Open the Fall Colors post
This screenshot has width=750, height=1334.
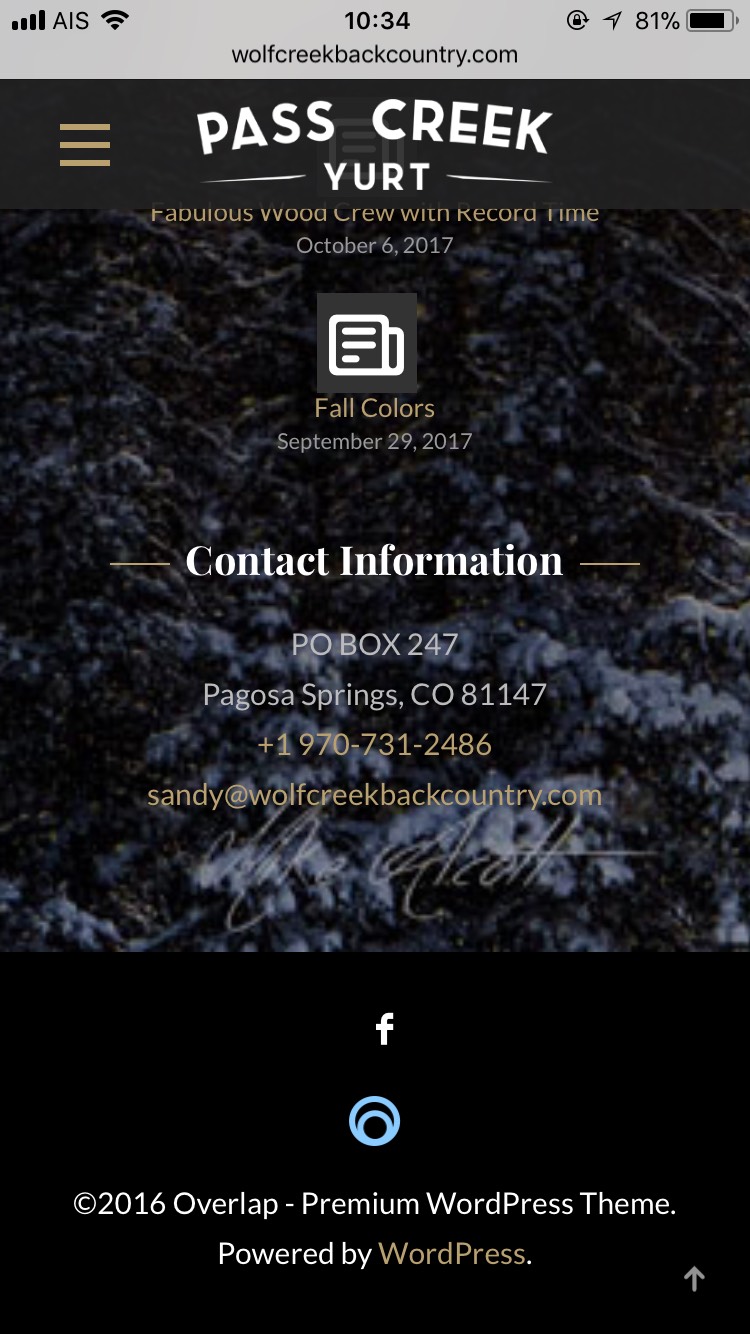pyautogui.click(x=374, y=408)
